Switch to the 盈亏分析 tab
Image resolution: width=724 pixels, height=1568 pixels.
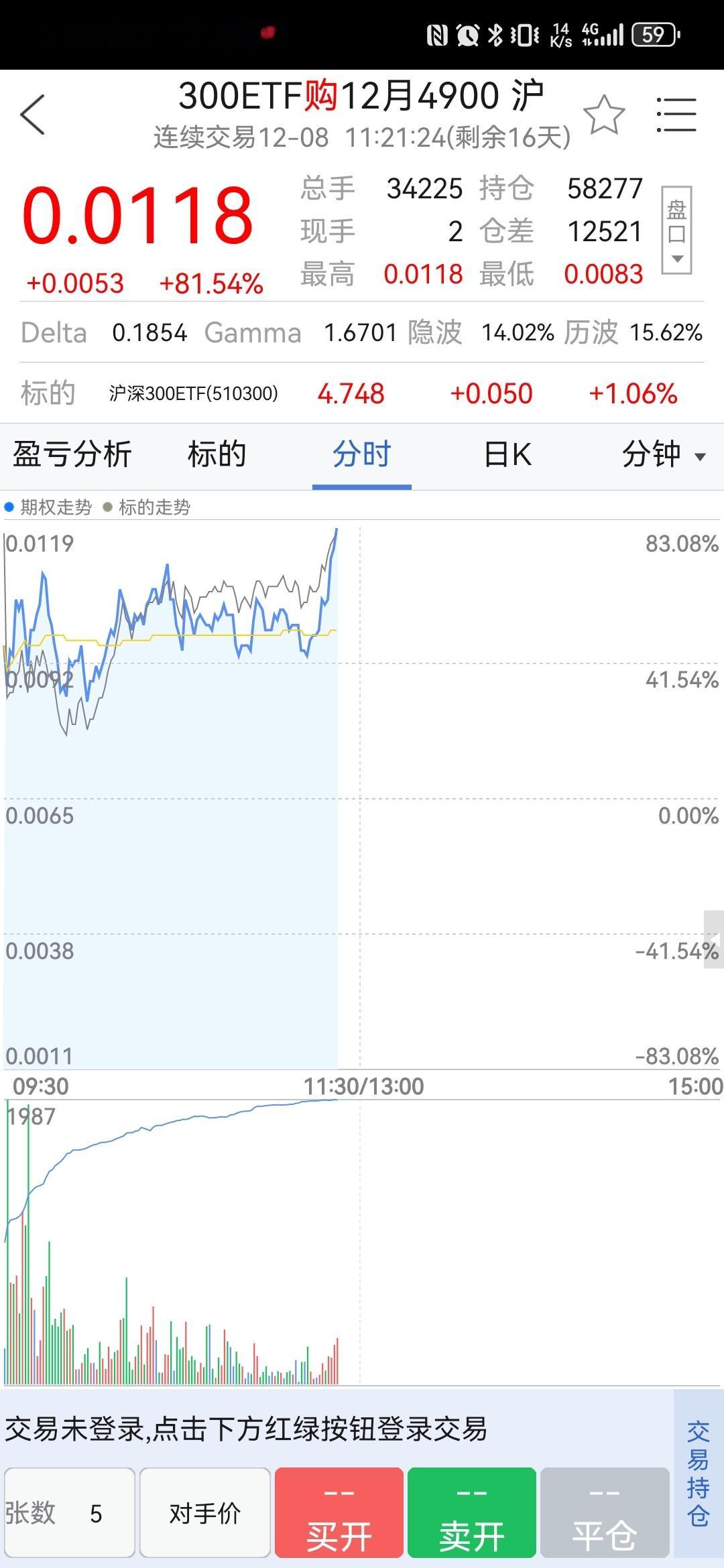click(72, 454)
